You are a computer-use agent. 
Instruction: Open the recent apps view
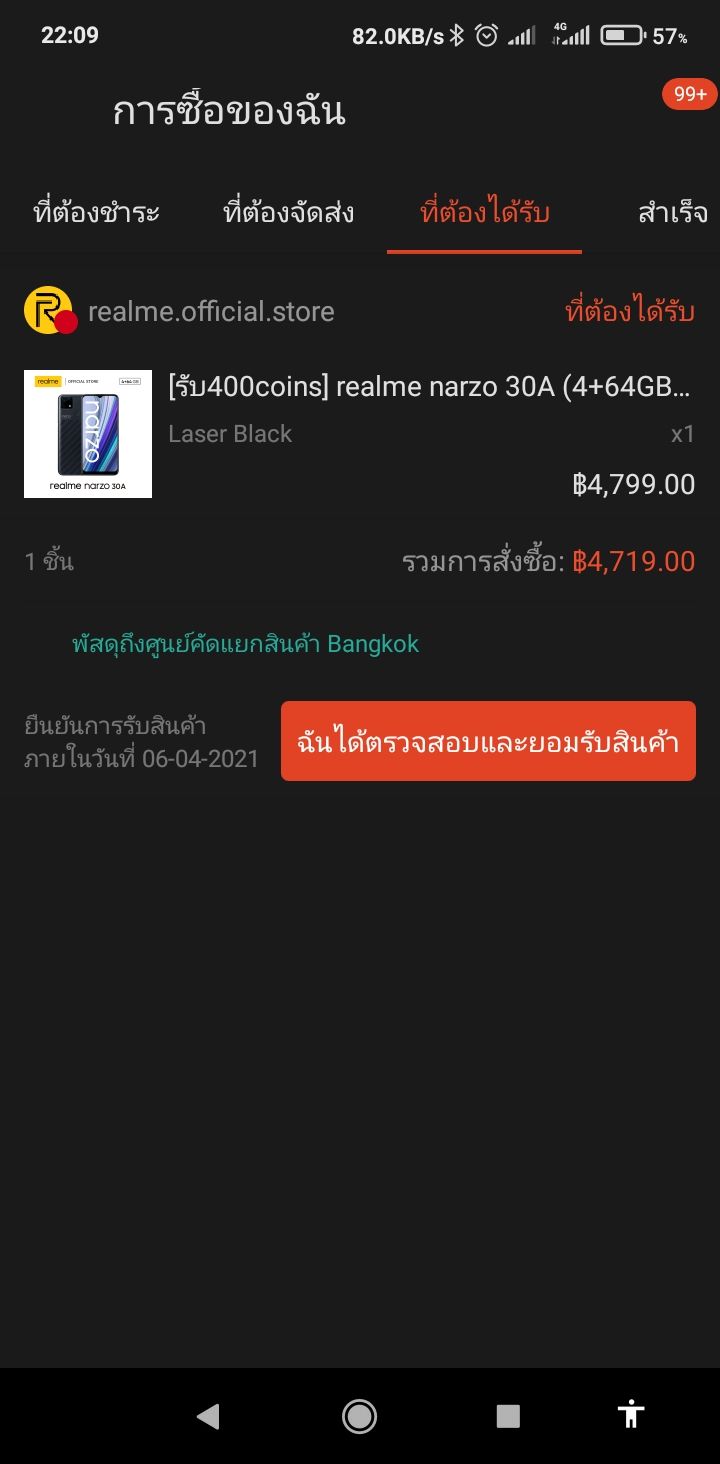(x=508, y=1415)
